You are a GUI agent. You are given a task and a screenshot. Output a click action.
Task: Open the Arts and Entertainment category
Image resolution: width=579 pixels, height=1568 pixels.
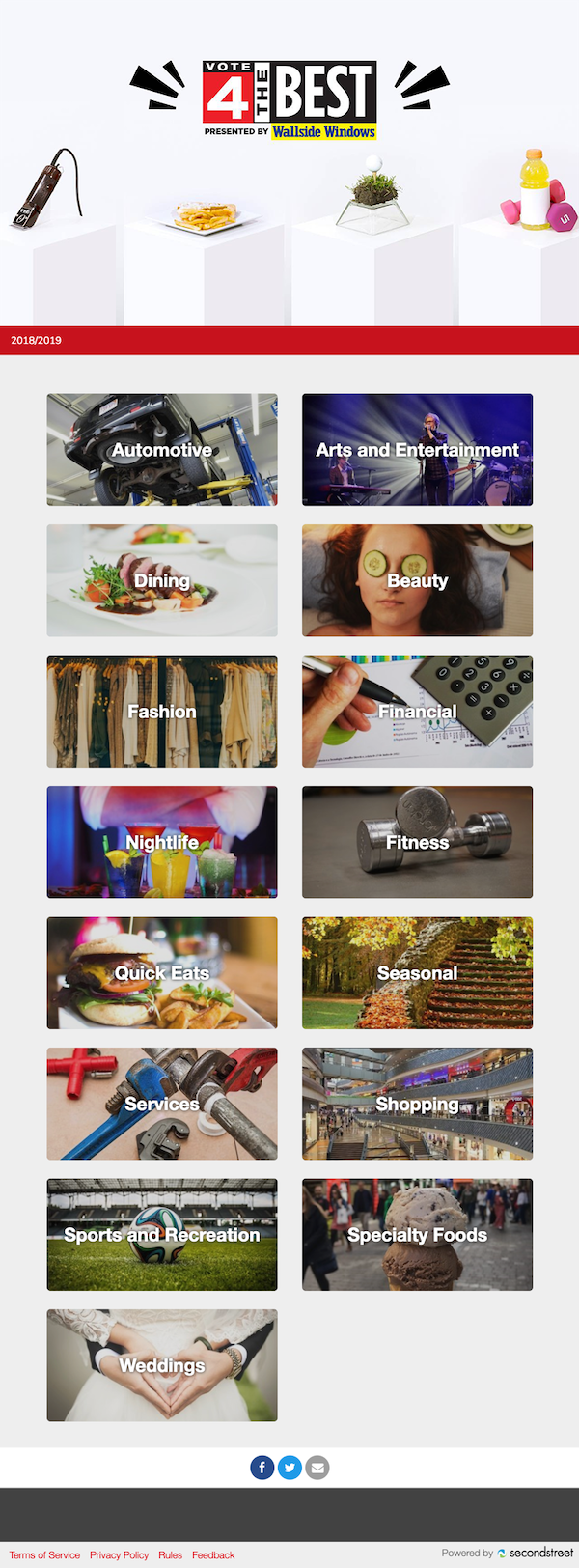417,450
